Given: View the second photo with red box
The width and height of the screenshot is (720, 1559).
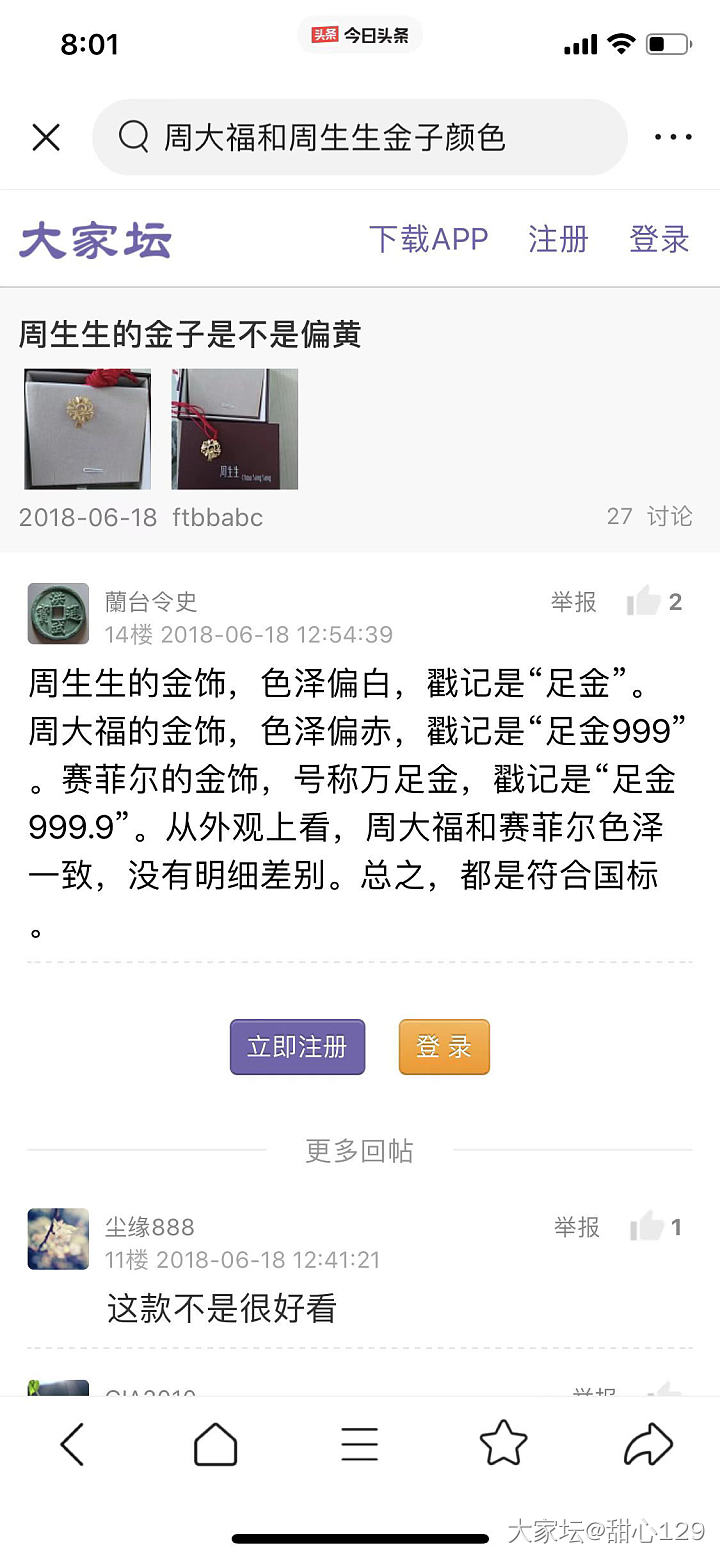Looking at the screenshot, I should pyautogui.click(x=235, y=429).
